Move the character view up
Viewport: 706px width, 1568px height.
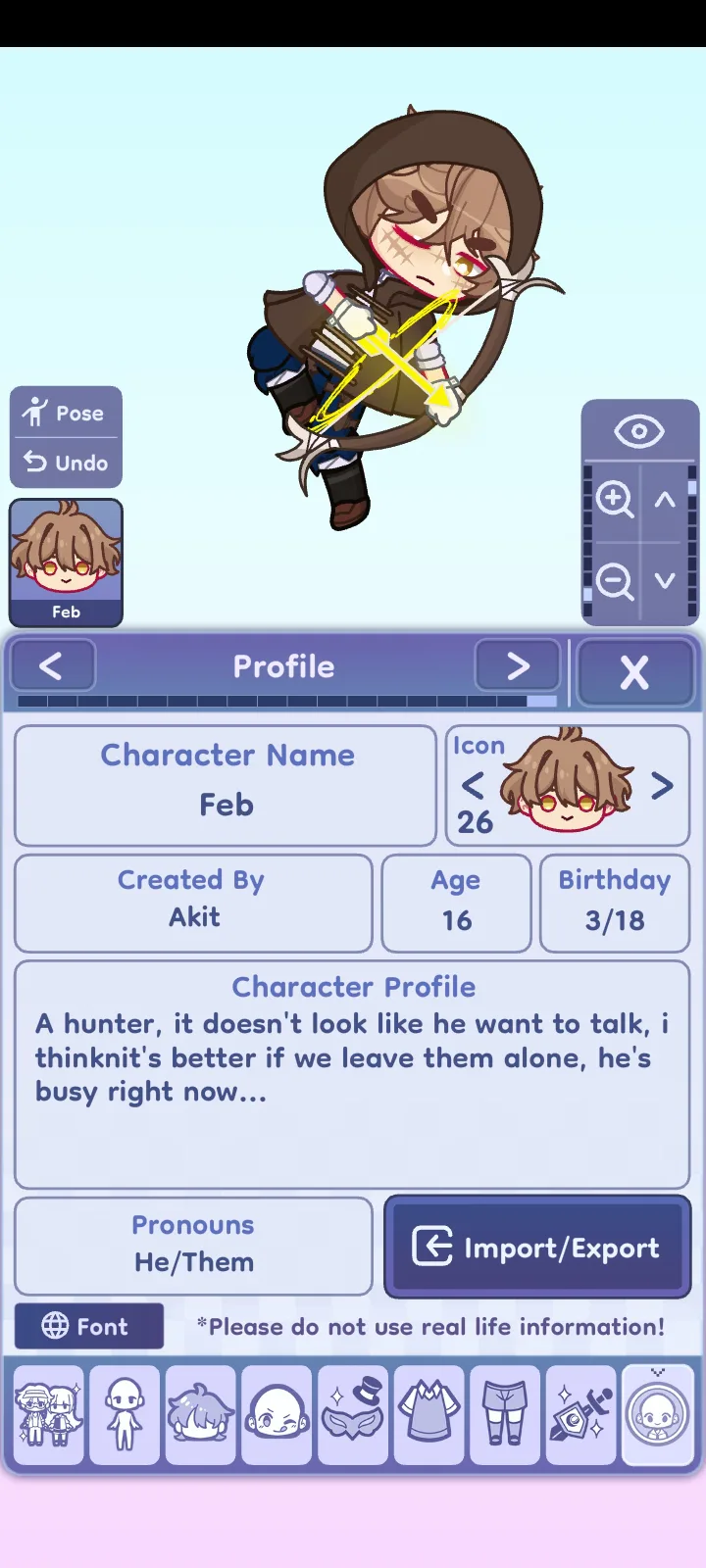(666, 500)
